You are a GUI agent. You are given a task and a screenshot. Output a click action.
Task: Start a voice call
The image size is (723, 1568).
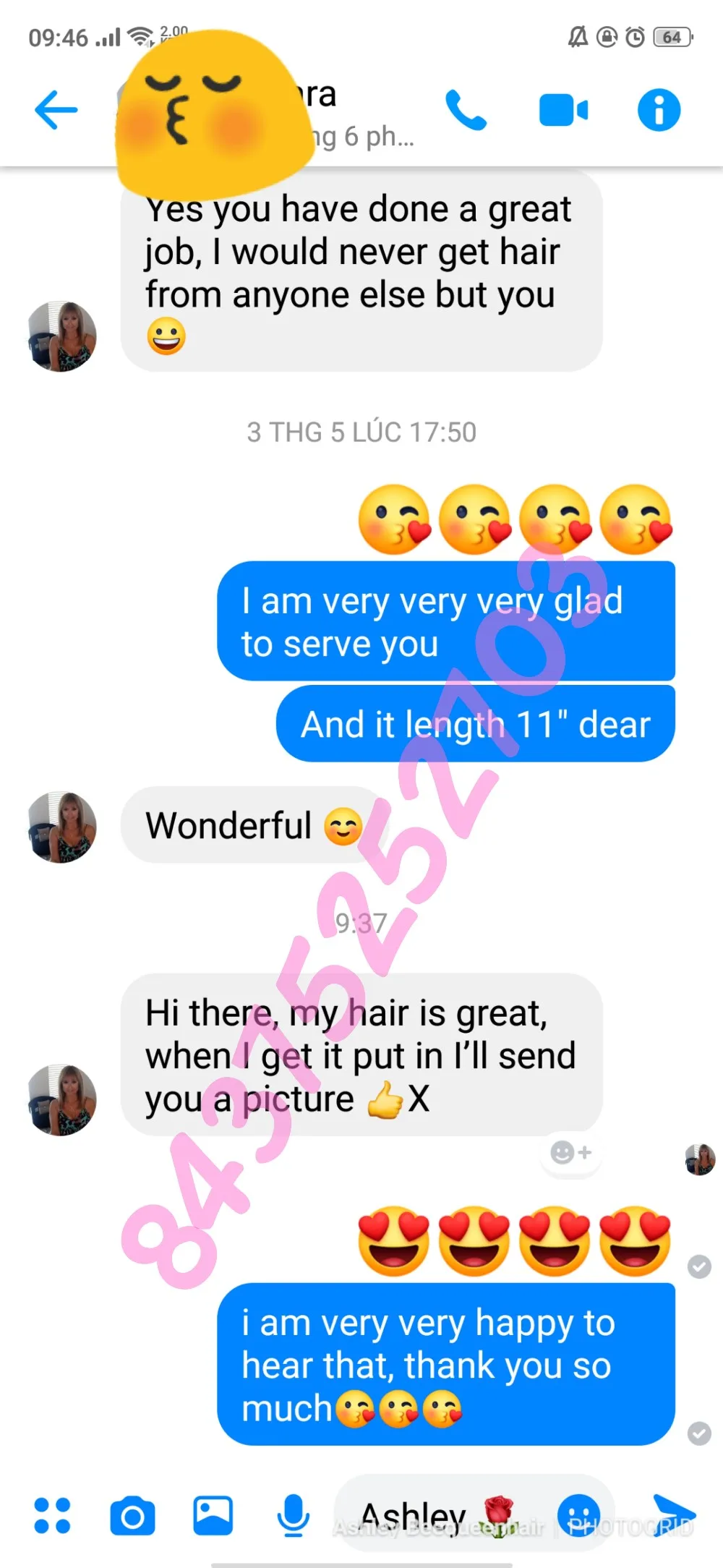click(466, 110)
